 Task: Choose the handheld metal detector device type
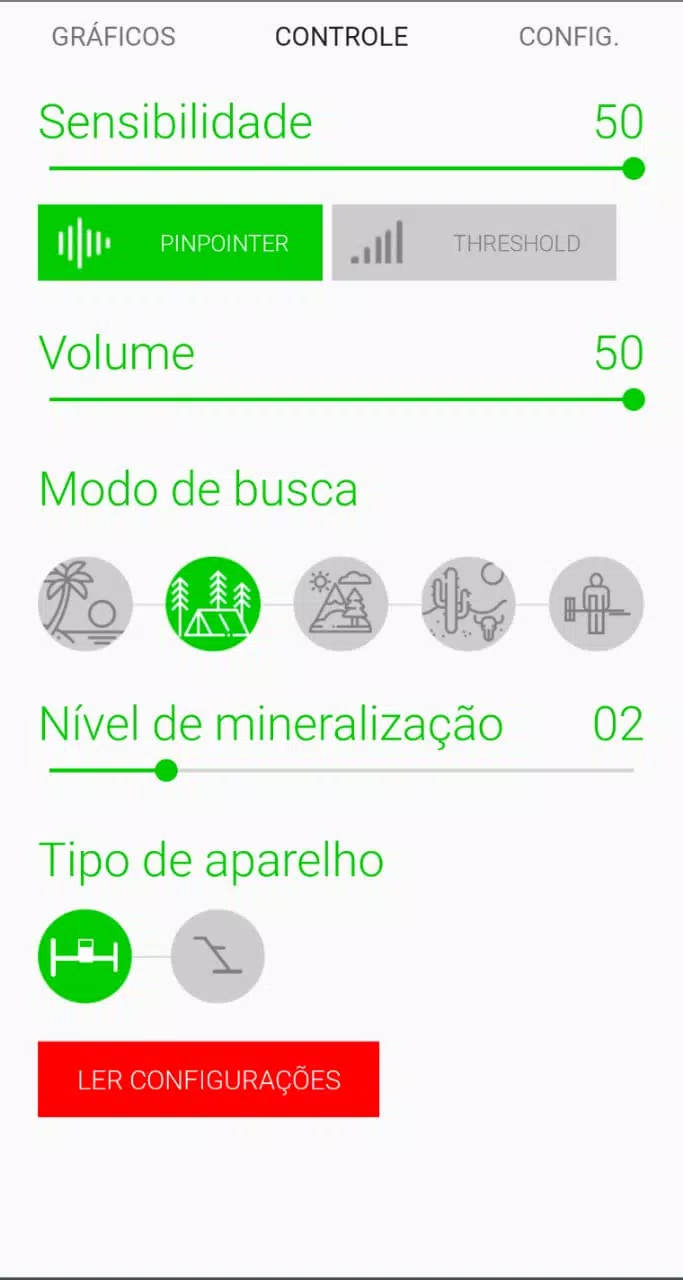(218, 956)
